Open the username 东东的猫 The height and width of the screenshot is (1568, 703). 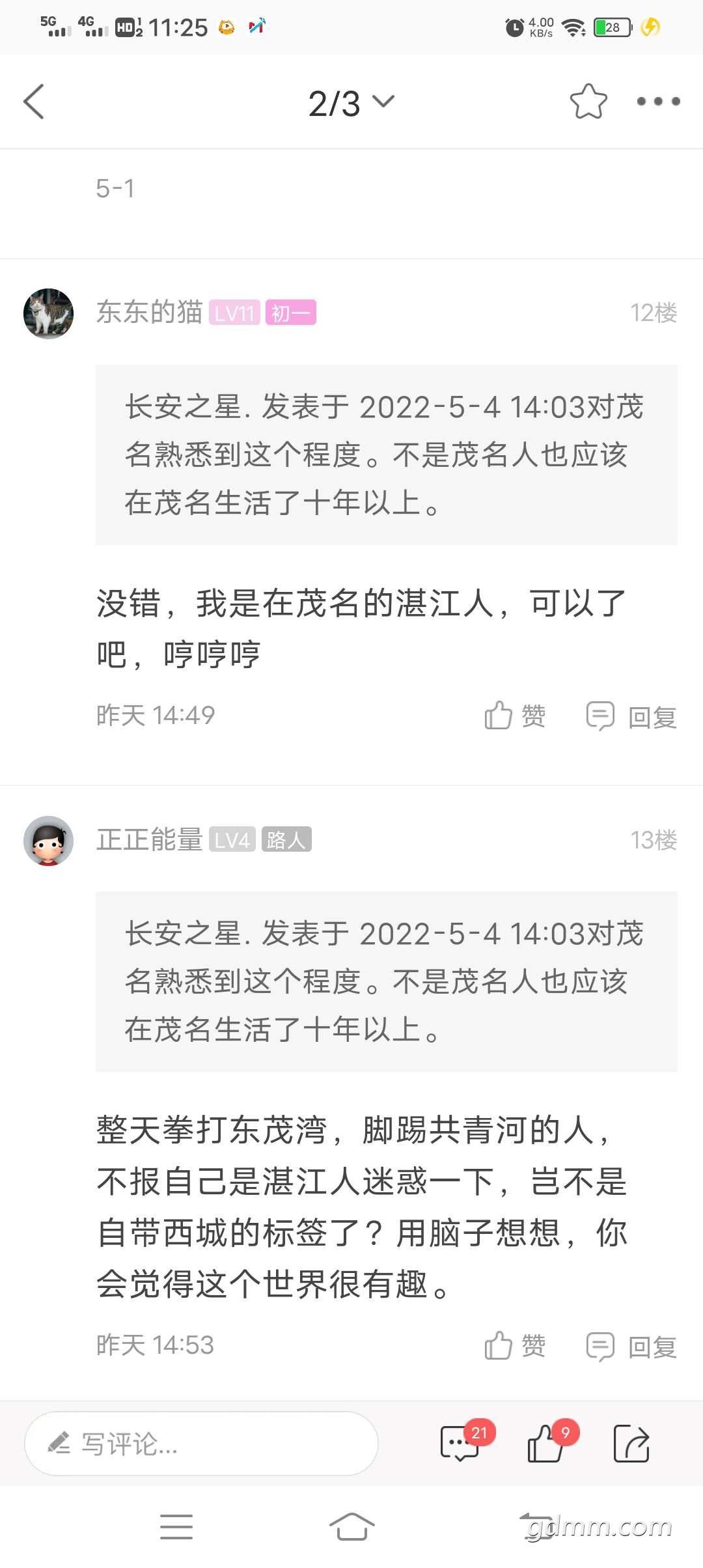click(150, 313)
